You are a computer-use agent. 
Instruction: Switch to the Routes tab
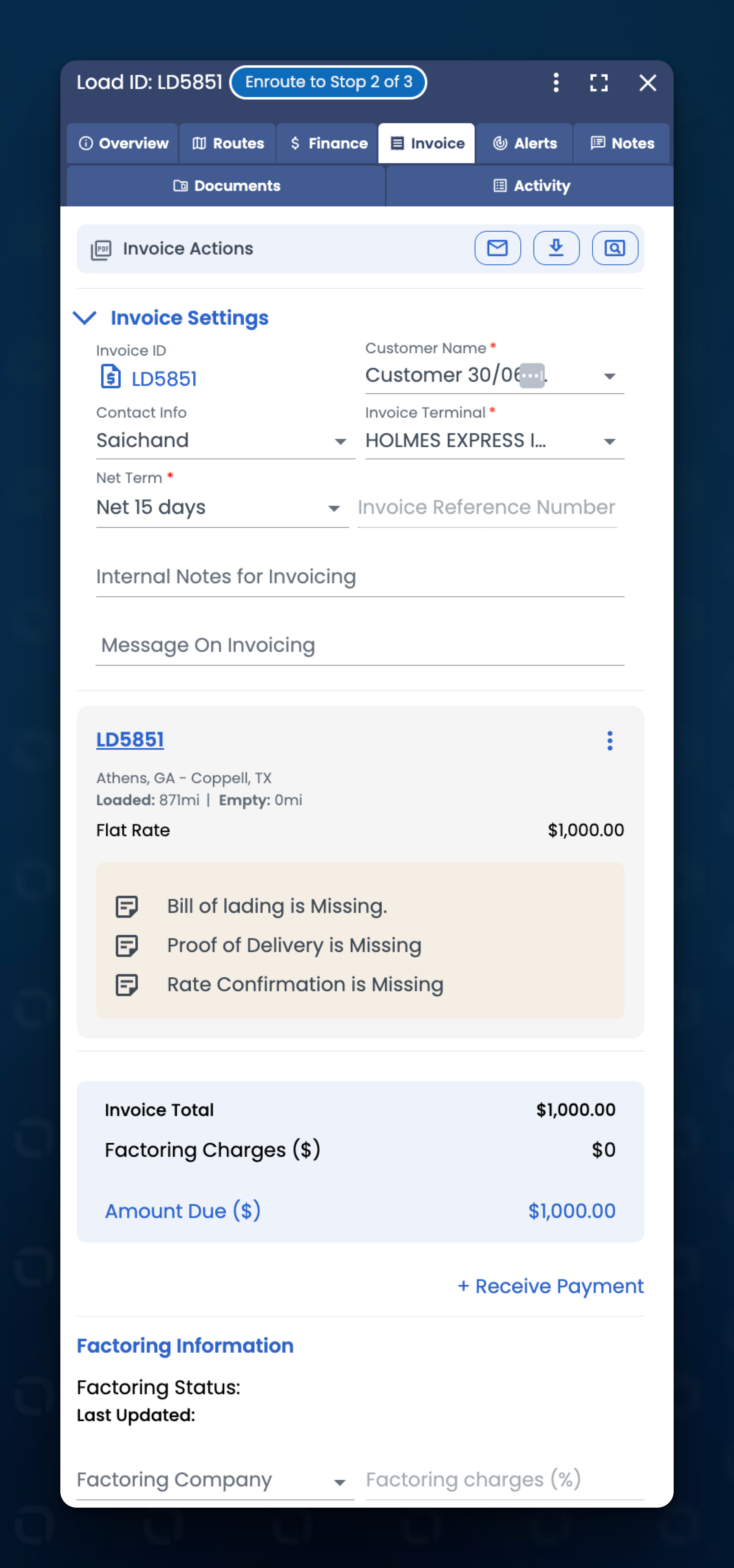pyautogui.click(x=228, y=143)
